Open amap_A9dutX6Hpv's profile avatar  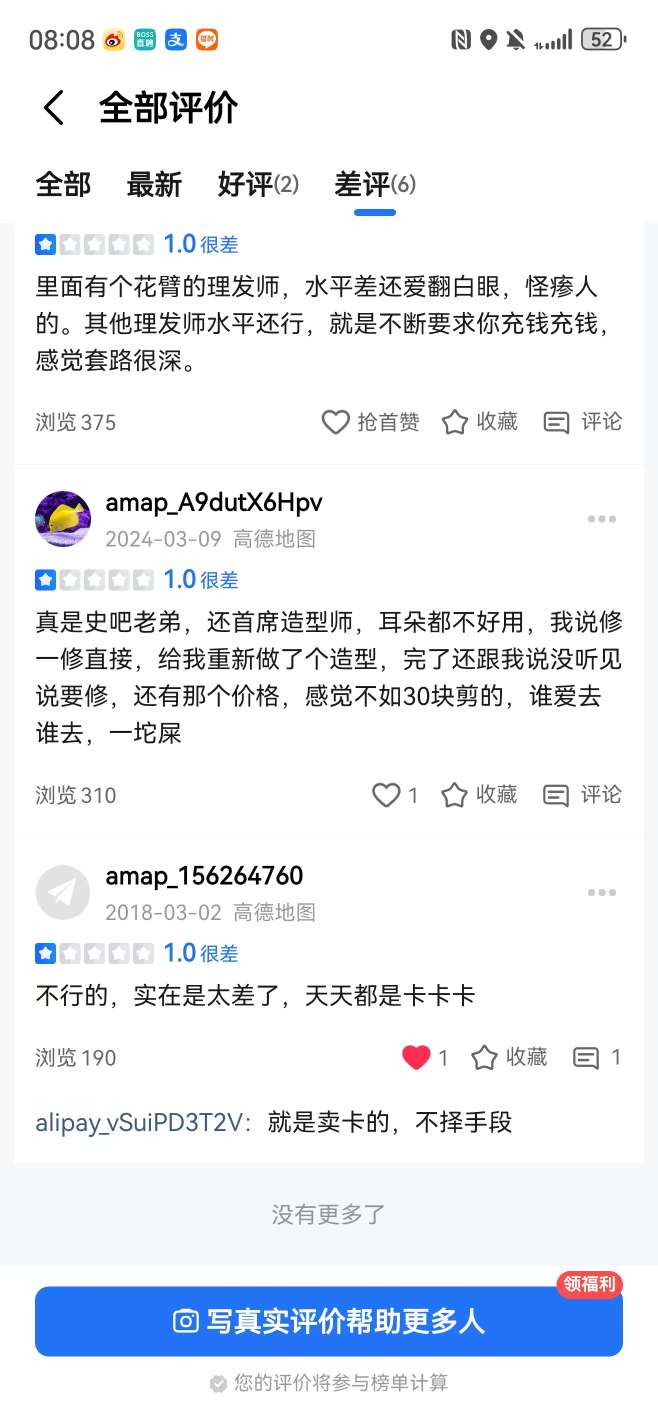[x=63, y=518]
